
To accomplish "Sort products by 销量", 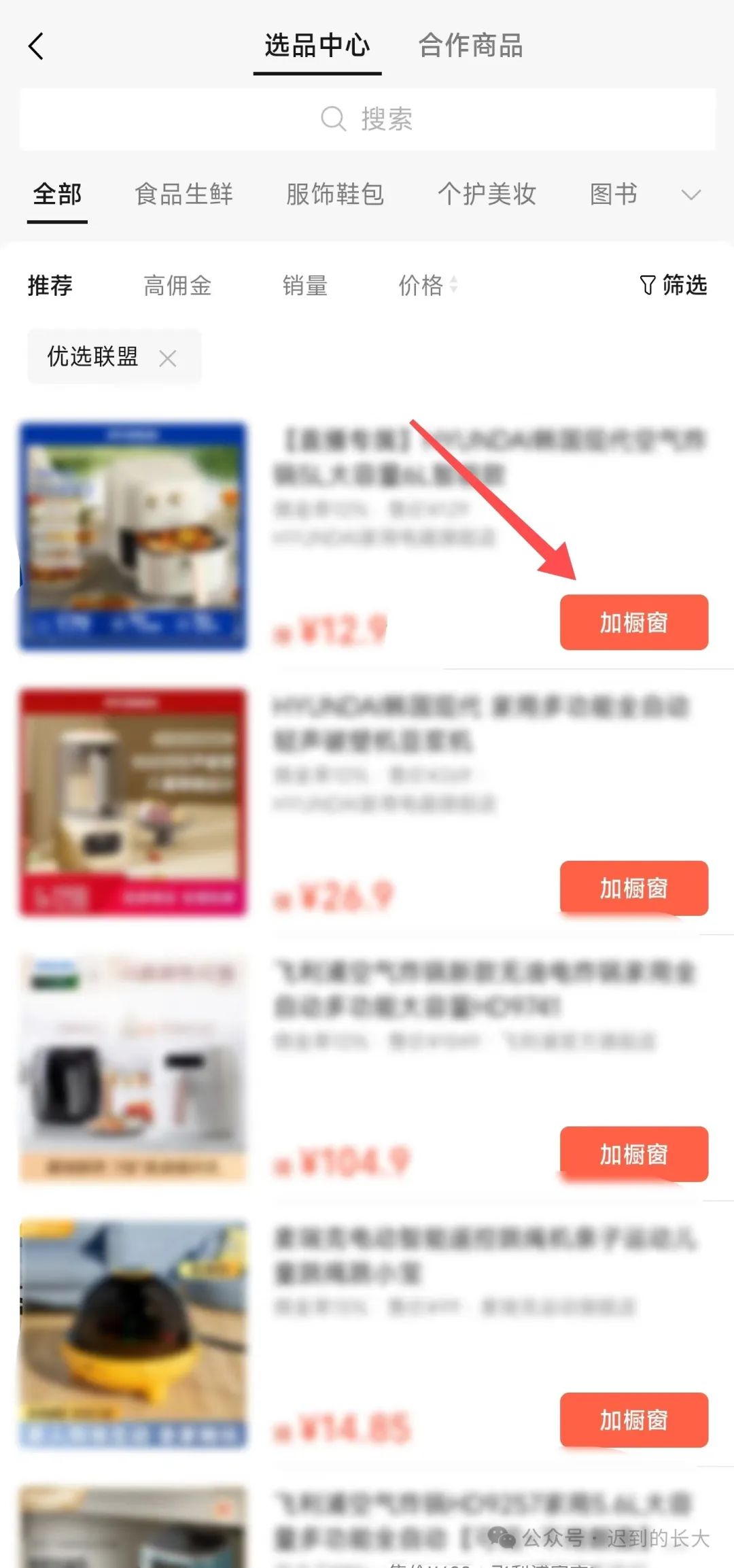I will (305, 286).
